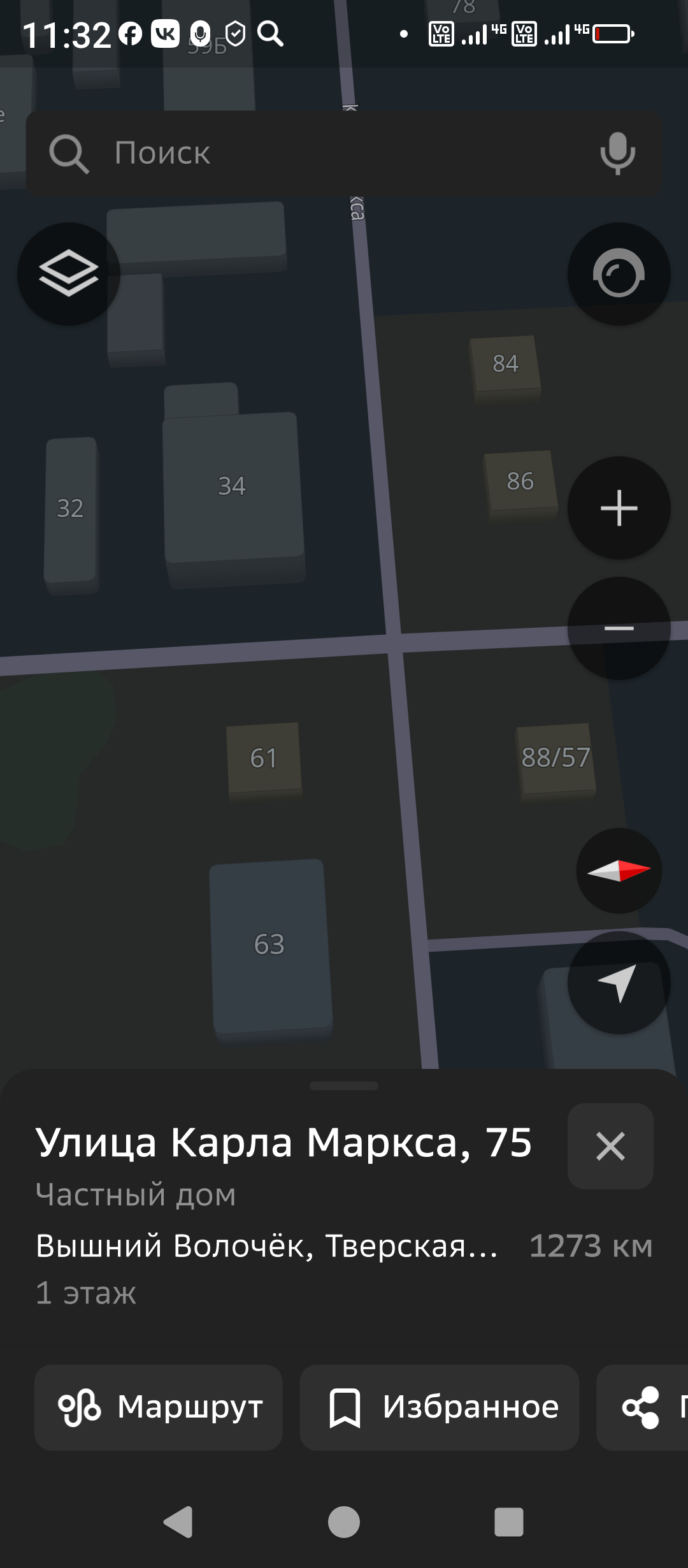Go back with the system back button
Screen dimensions: 688x1568
click(x=178, y=1522)
